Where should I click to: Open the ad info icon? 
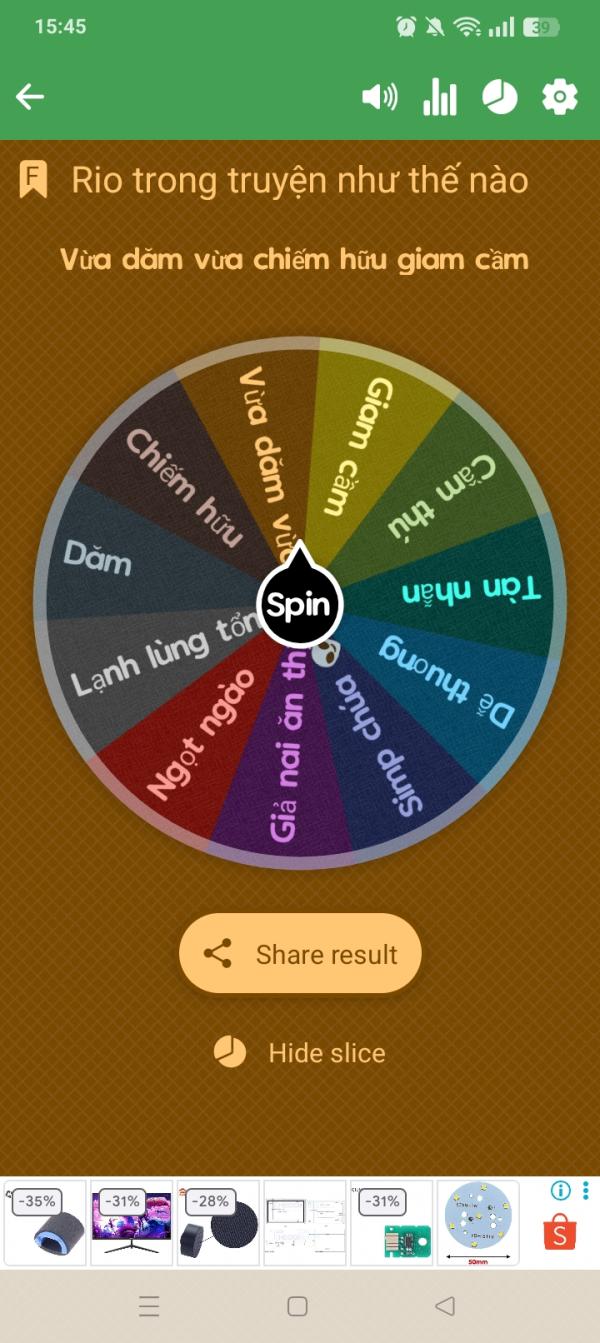(560, 1191)
